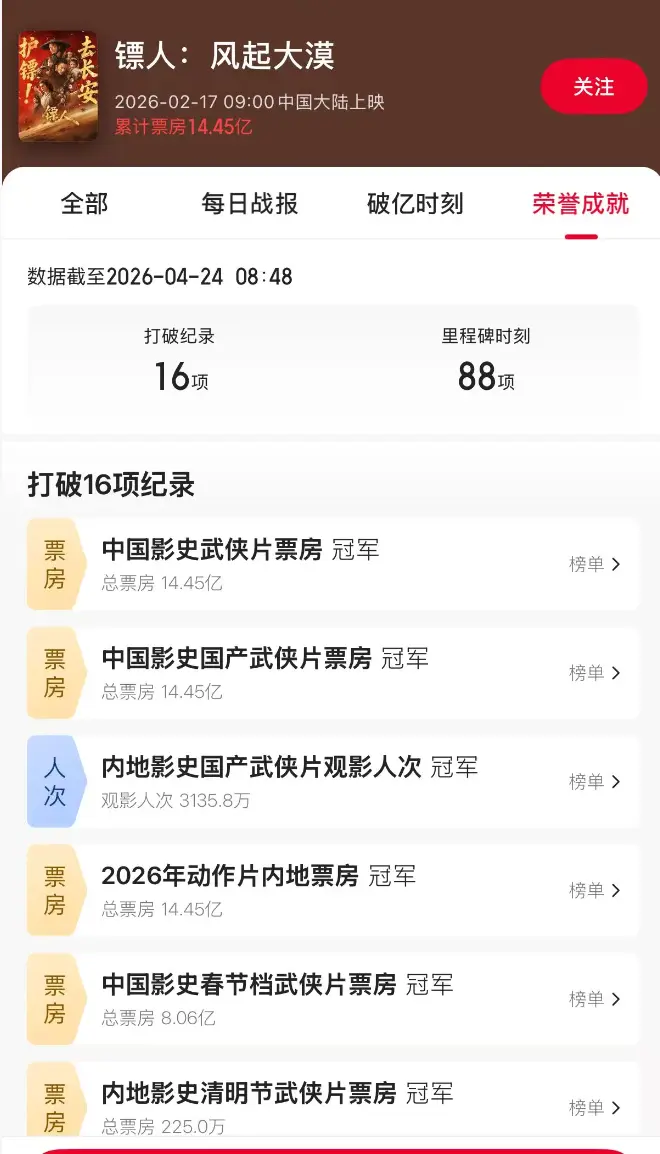Screen dimensions: 660x1154
Task: Open 榜单 for 内地影史国产武侠片观影人次 冠军
Action: coord(595,782)
